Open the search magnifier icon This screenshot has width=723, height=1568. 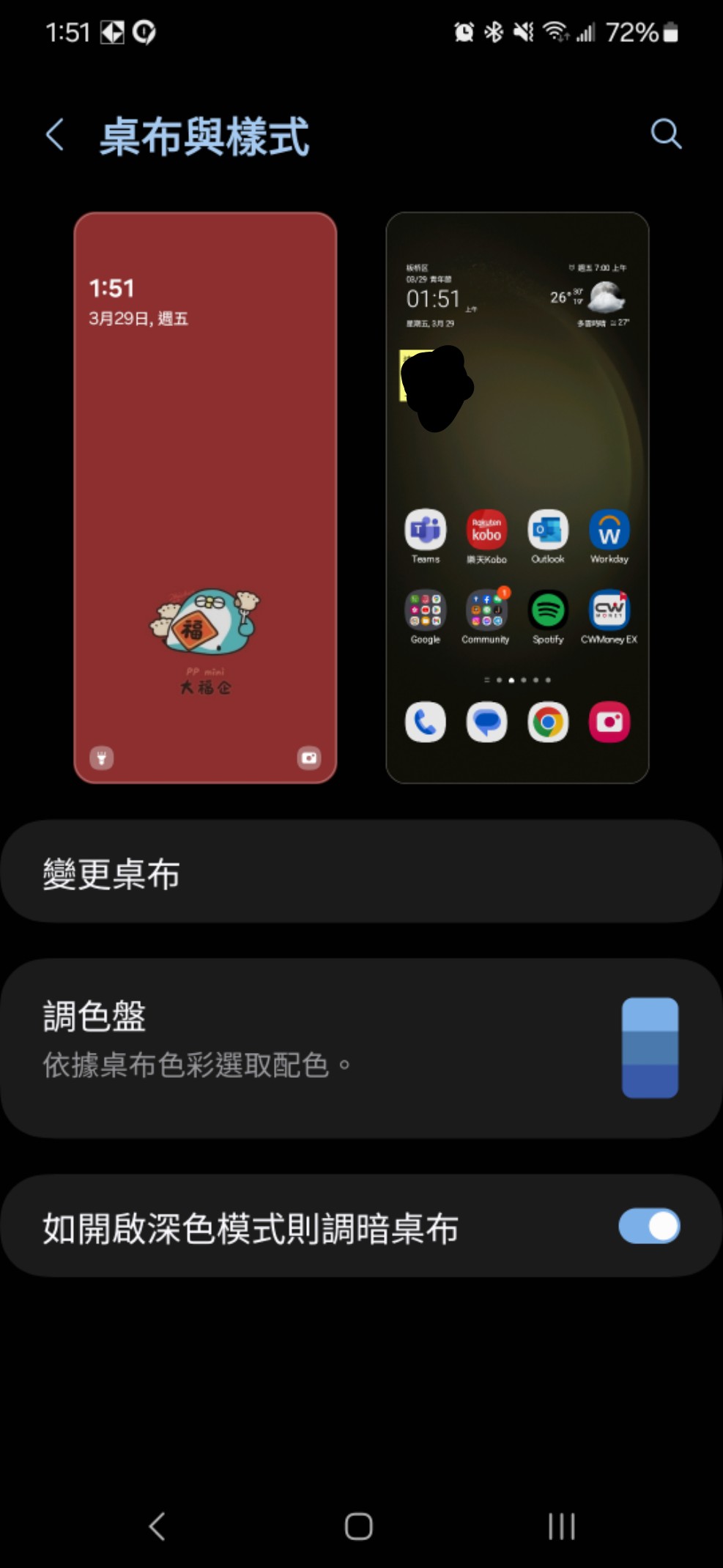(665, 134)
